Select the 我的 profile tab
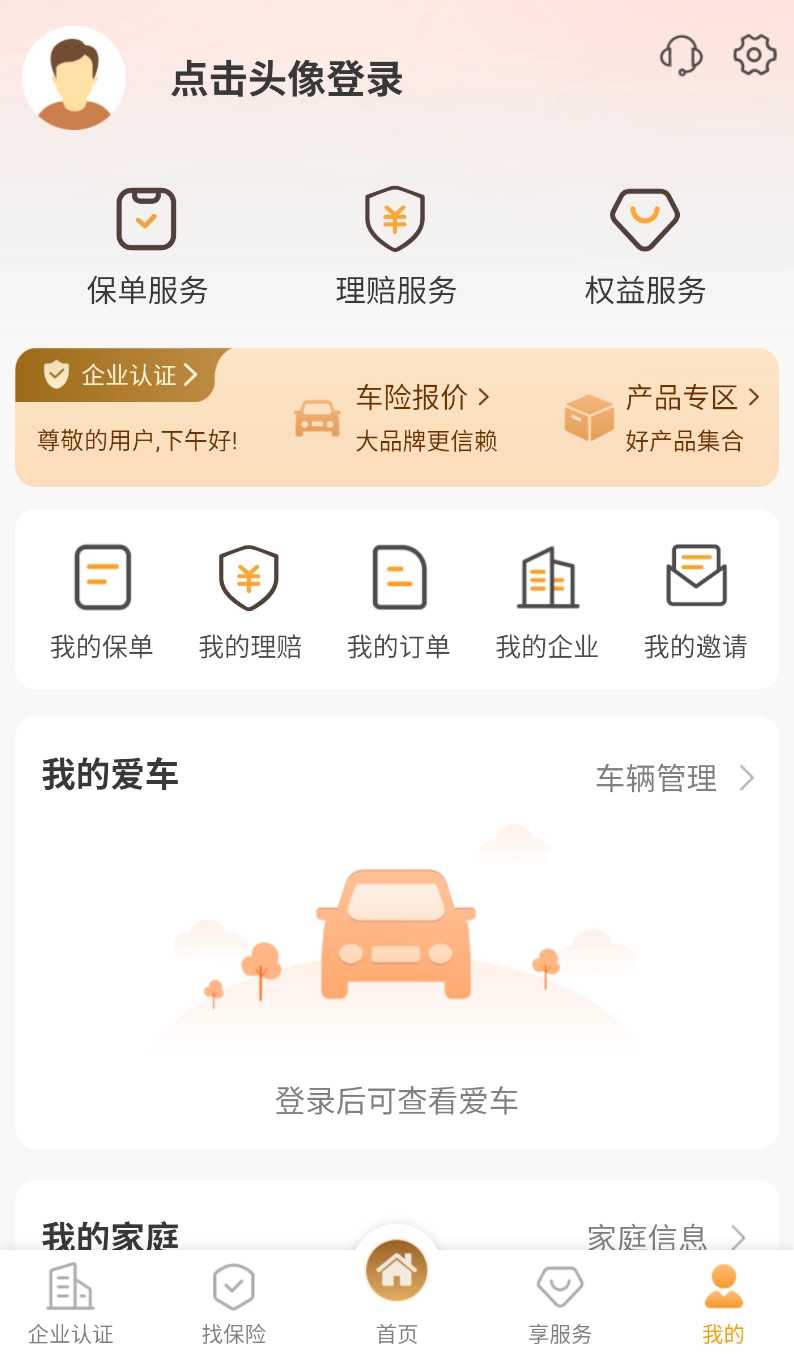This screenshot has width=794, height=1363. [x=722, y=1300]
